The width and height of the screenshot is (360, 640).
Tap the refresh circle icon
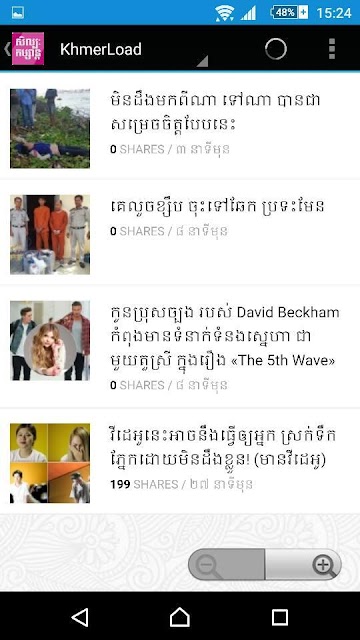[x=276, y=49]
